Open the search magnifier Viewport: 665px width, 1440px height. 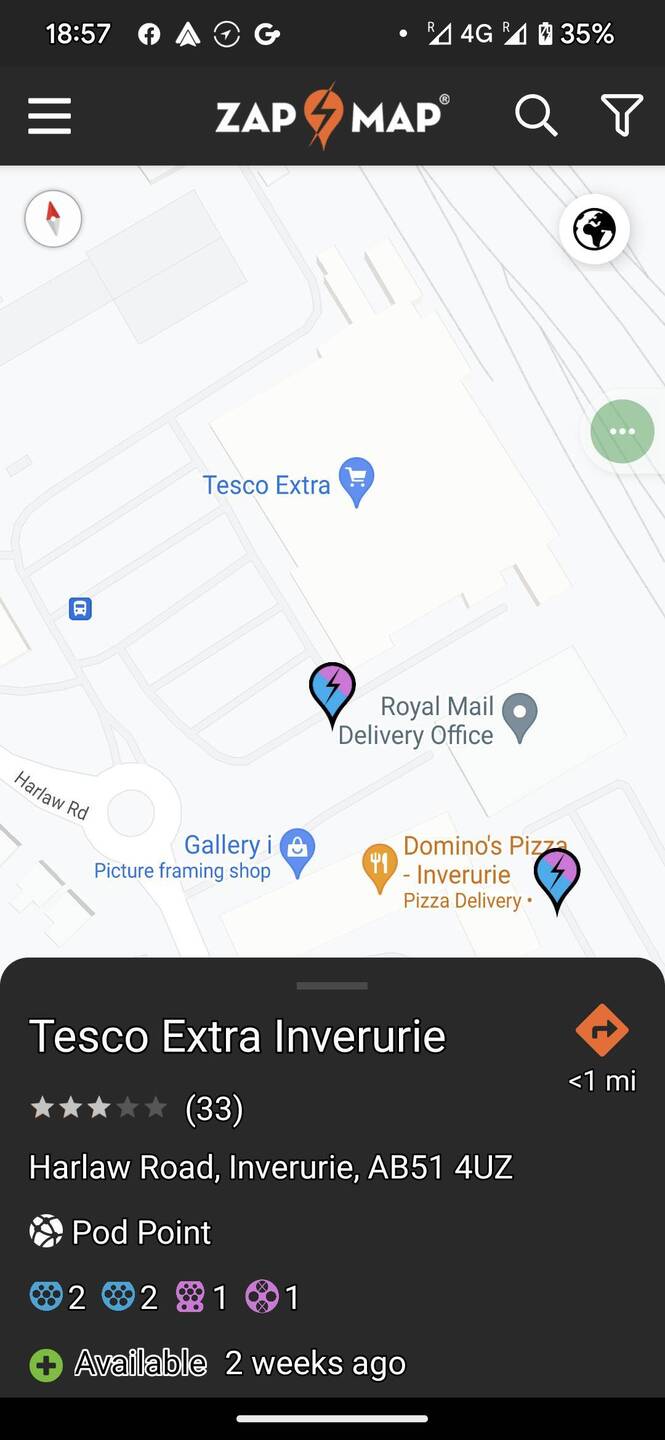click(536, 117)
